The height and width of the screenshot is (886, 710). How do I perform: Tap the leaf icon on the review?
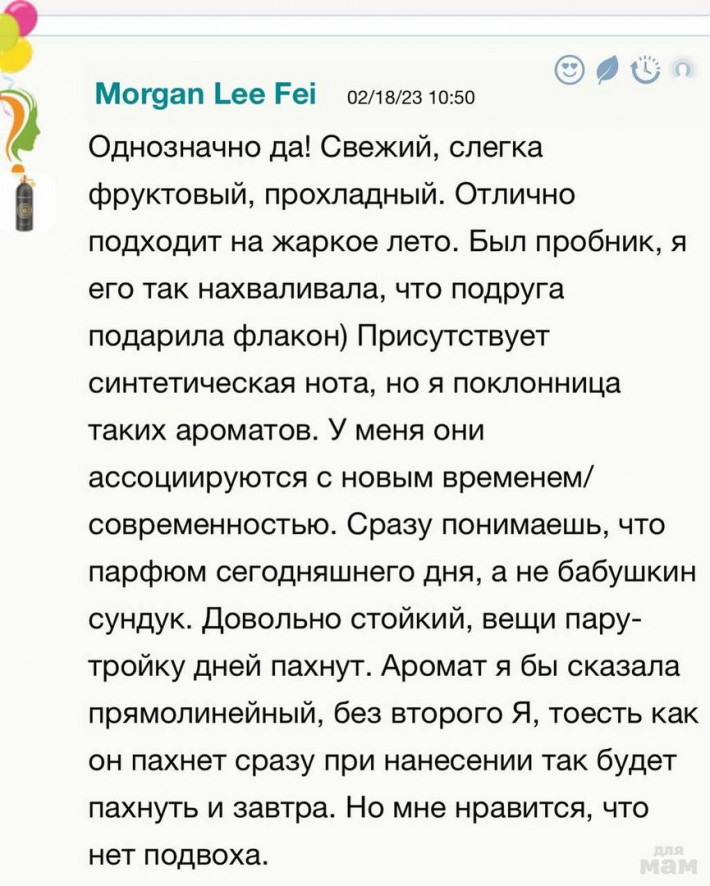[607, 69]
